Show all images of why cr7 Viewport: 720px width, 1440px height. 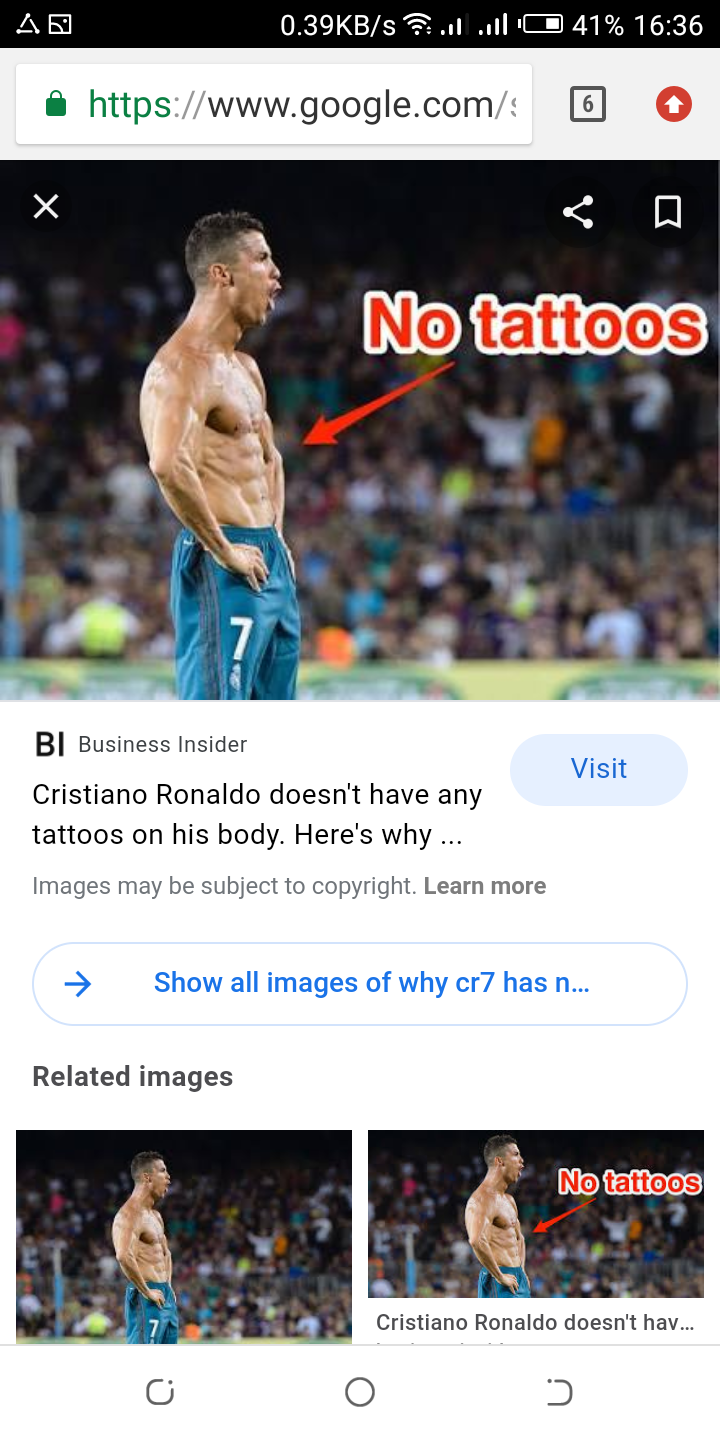pyautogui.click(x=360, y=984)
